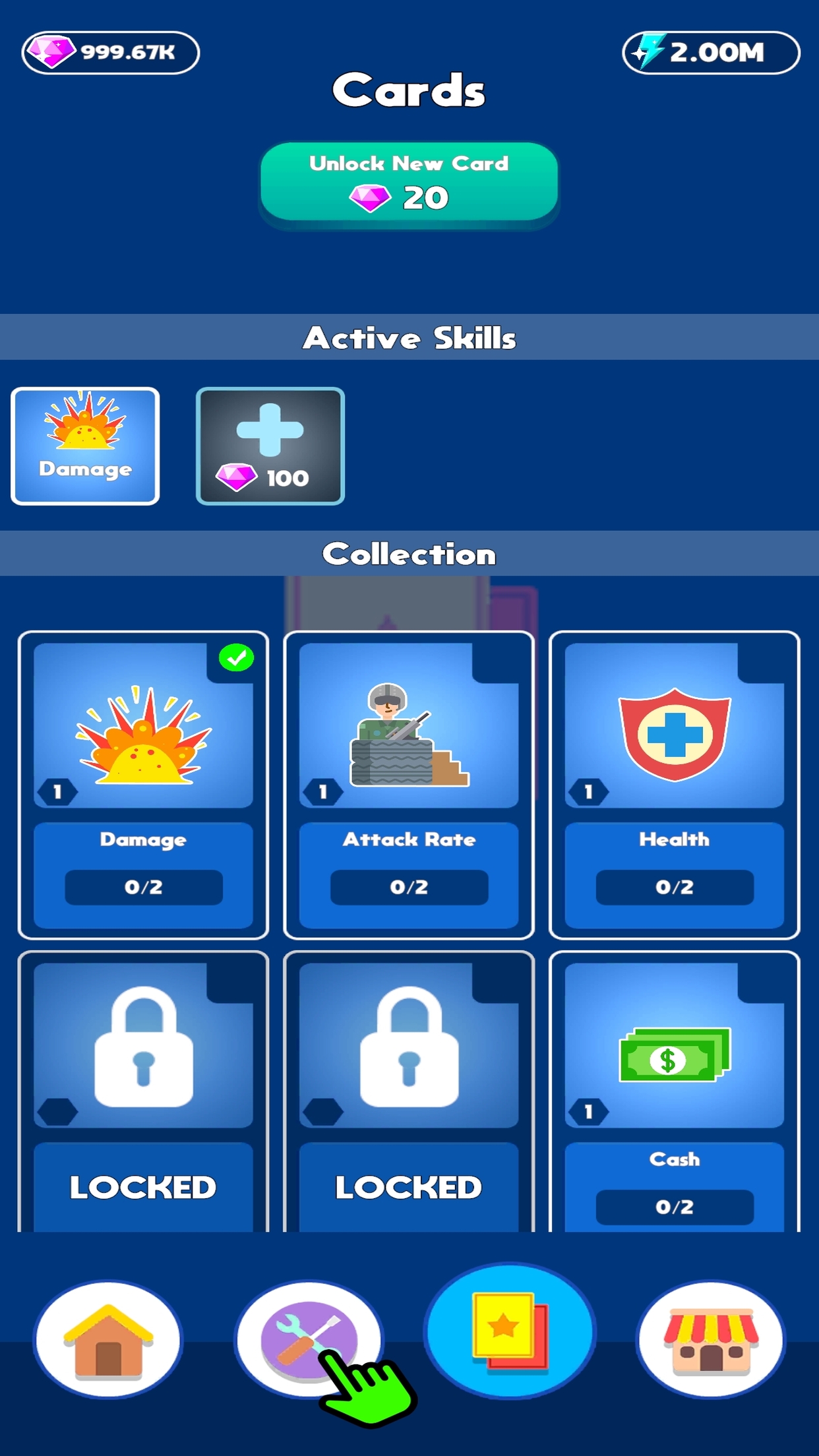Select the cards tab
Viewport: 819px width, 1456px height.
[x=509, y=1331]
